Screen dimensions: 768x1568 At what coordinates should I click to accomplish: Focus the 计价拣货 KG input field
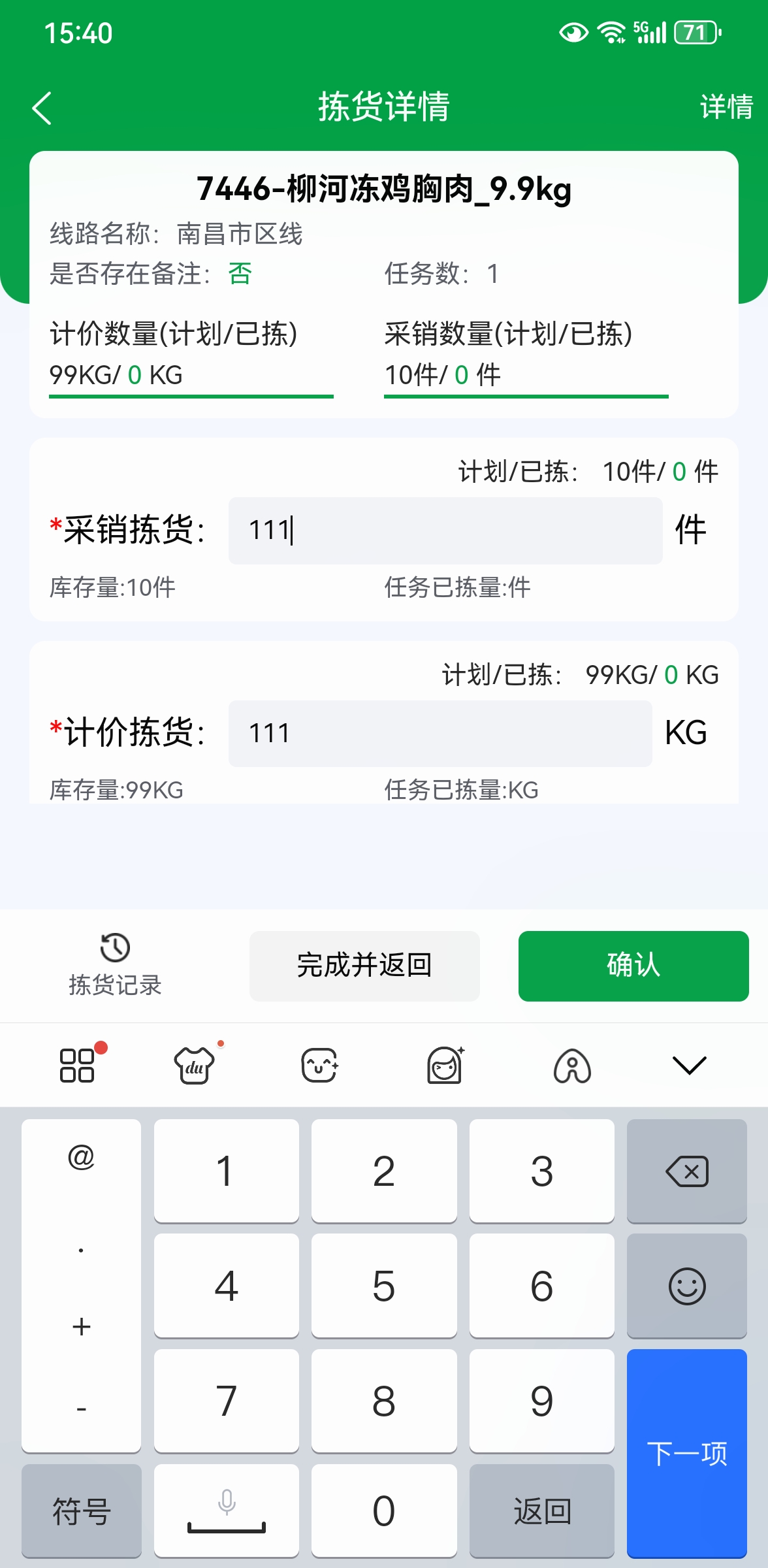point(440,733)
